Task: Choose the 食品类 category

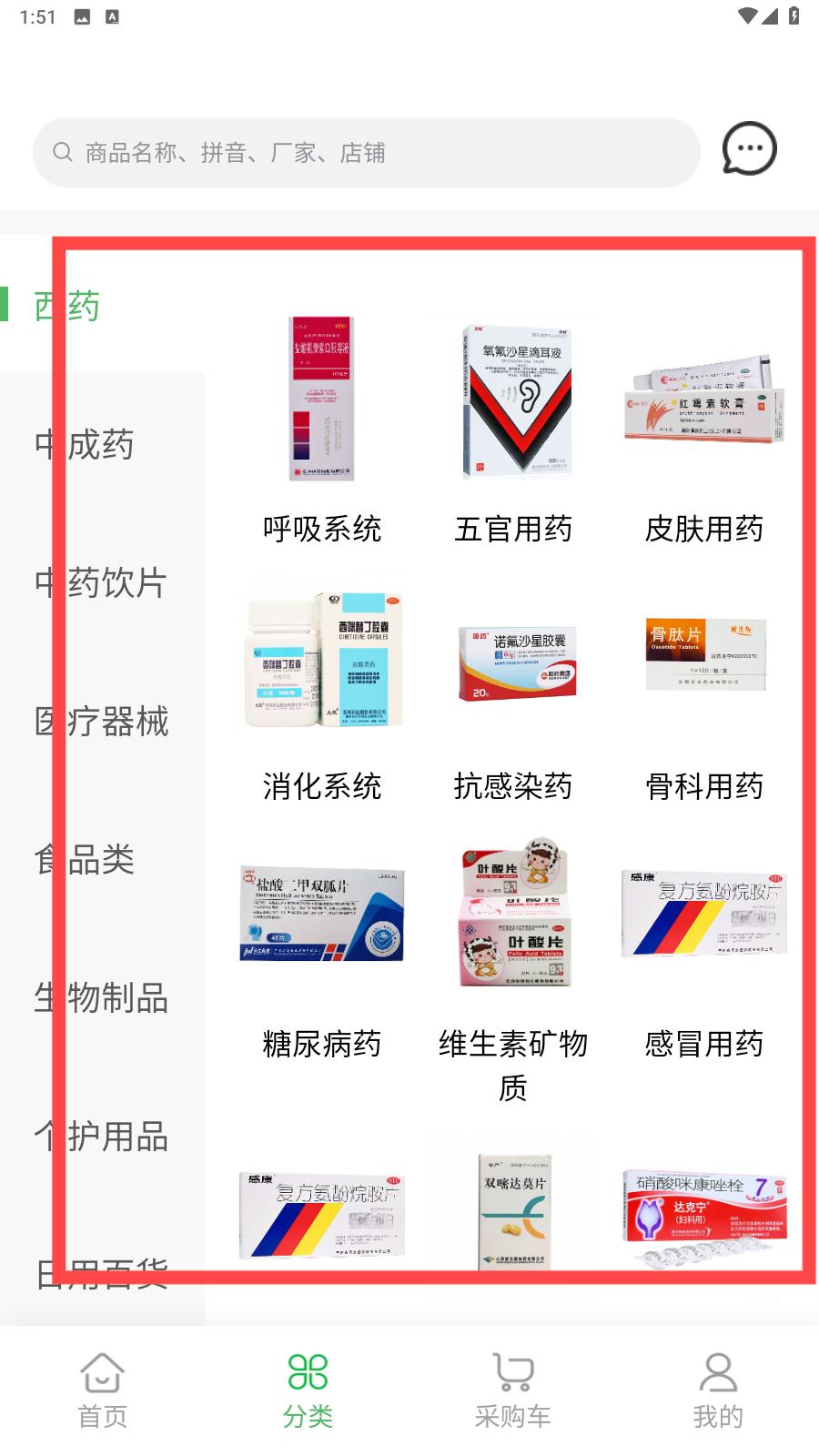Action: [x=85, y=860]
